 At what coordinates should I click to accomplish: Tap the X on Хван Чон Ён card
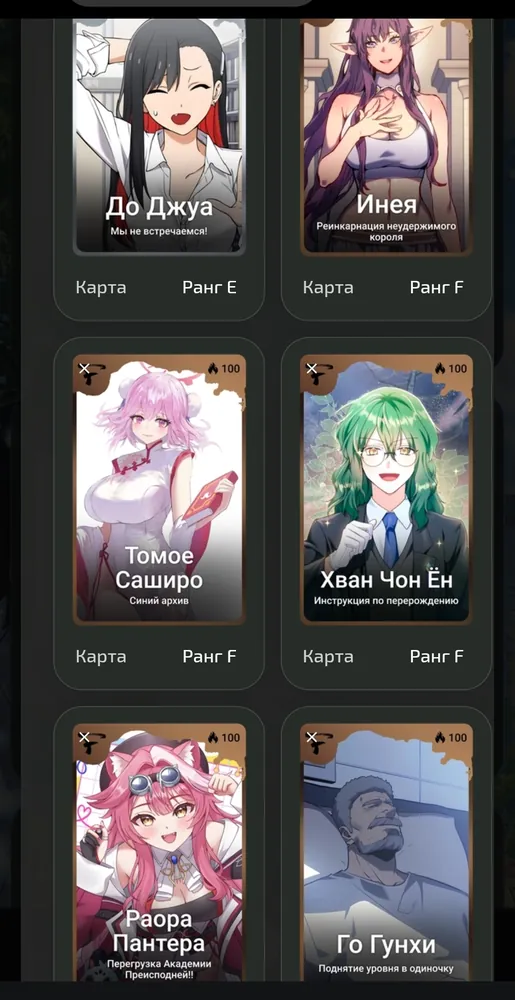(x=312, y=368)
